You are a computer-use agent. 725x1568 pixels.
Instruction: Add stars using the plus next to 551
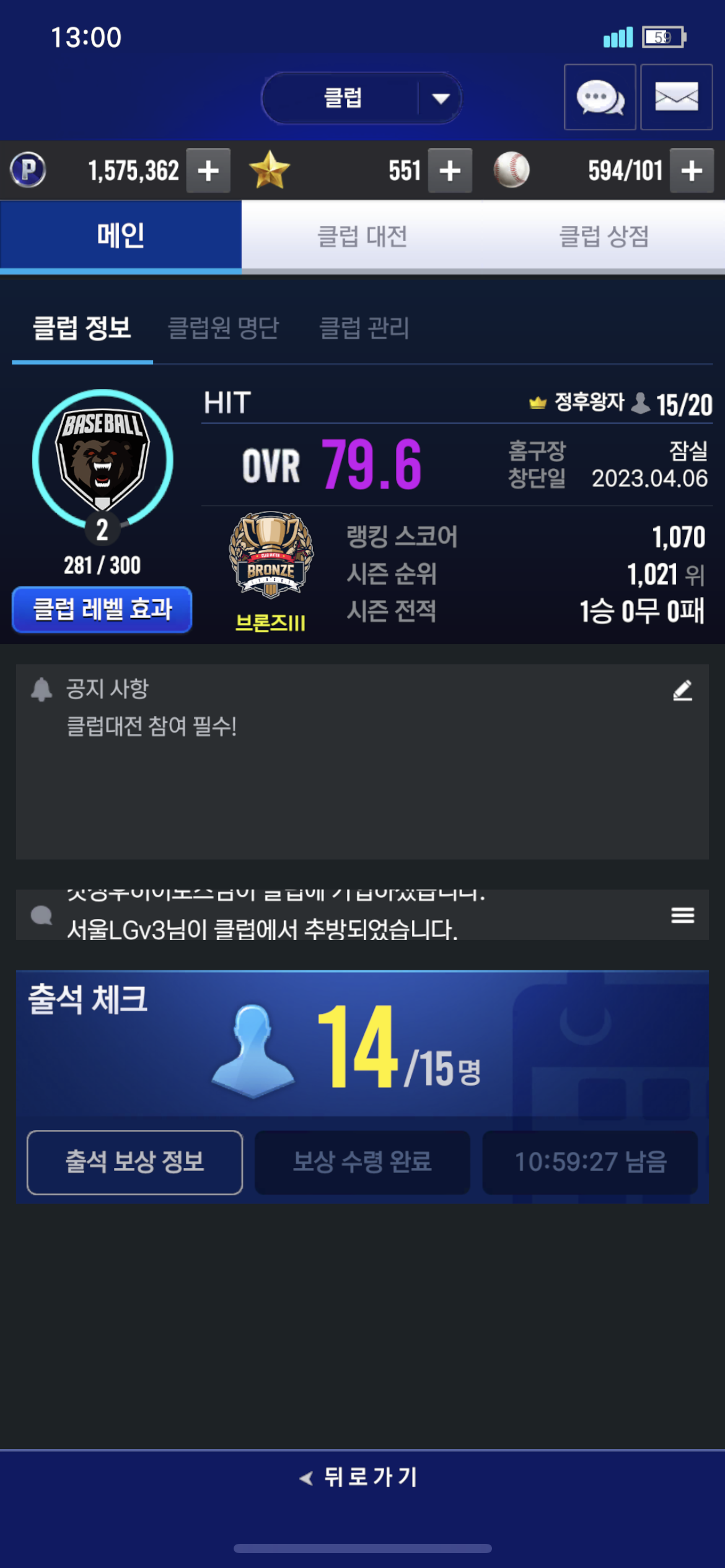tap(450, 170)
